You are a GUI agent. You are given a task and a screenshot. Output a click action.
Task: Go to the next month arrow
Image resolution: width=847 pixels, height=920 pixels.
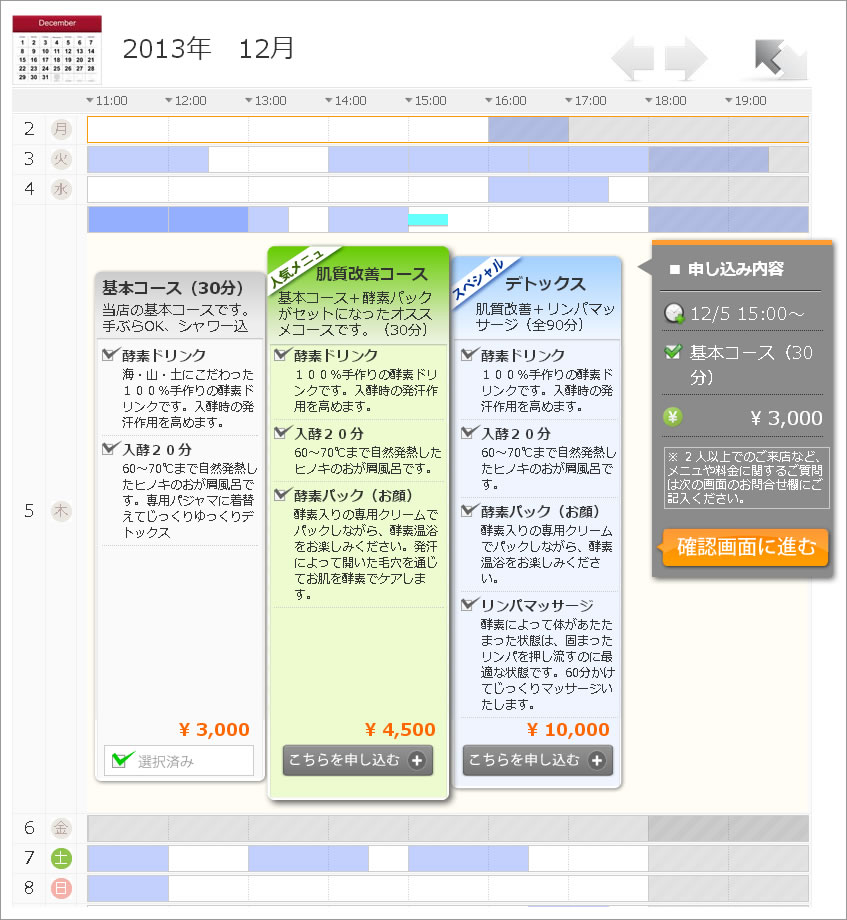686,59
